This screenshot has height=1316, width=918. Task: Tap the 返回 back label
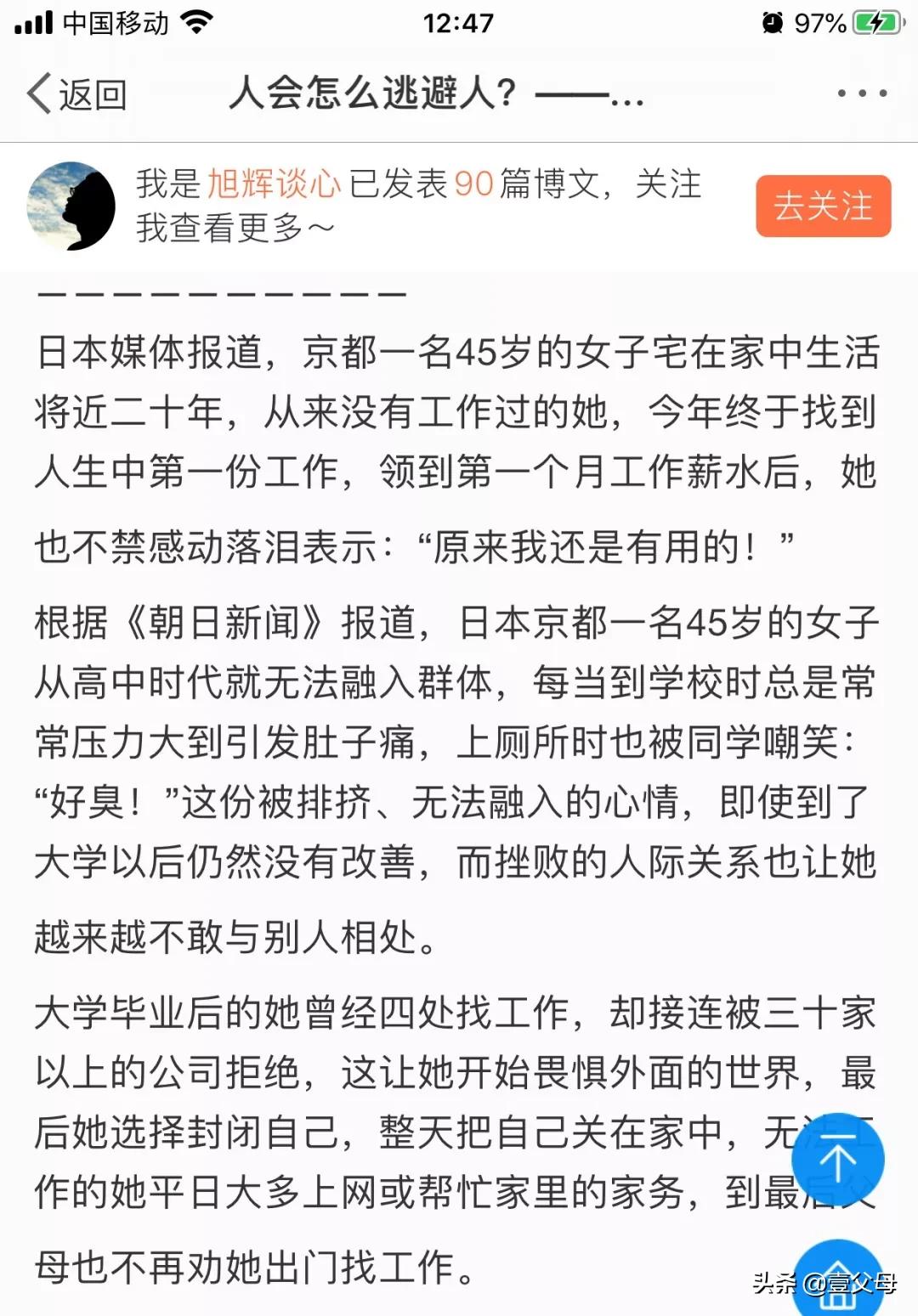(93, 95)
